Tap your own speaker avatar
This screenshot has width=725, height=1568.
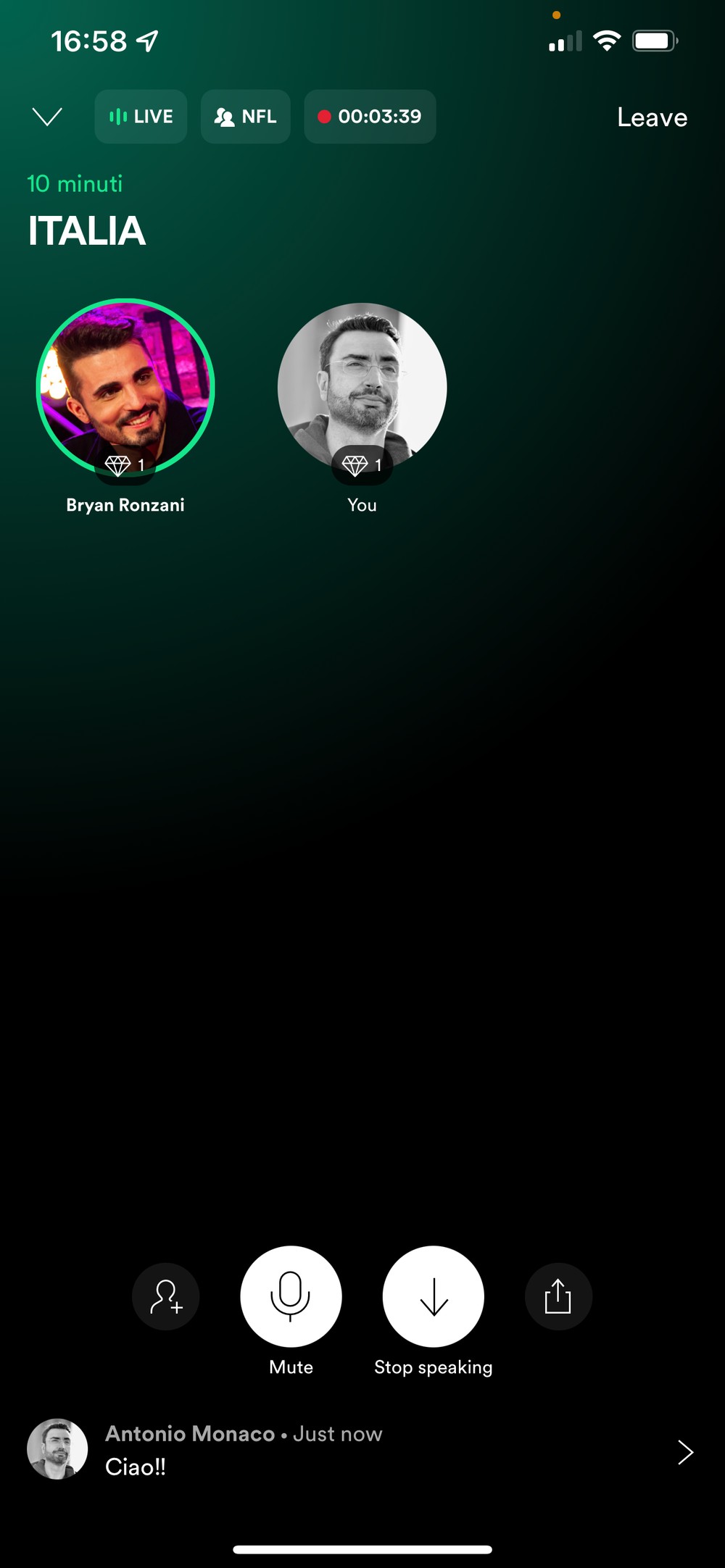pyautogui.click(x=362, y=388)
